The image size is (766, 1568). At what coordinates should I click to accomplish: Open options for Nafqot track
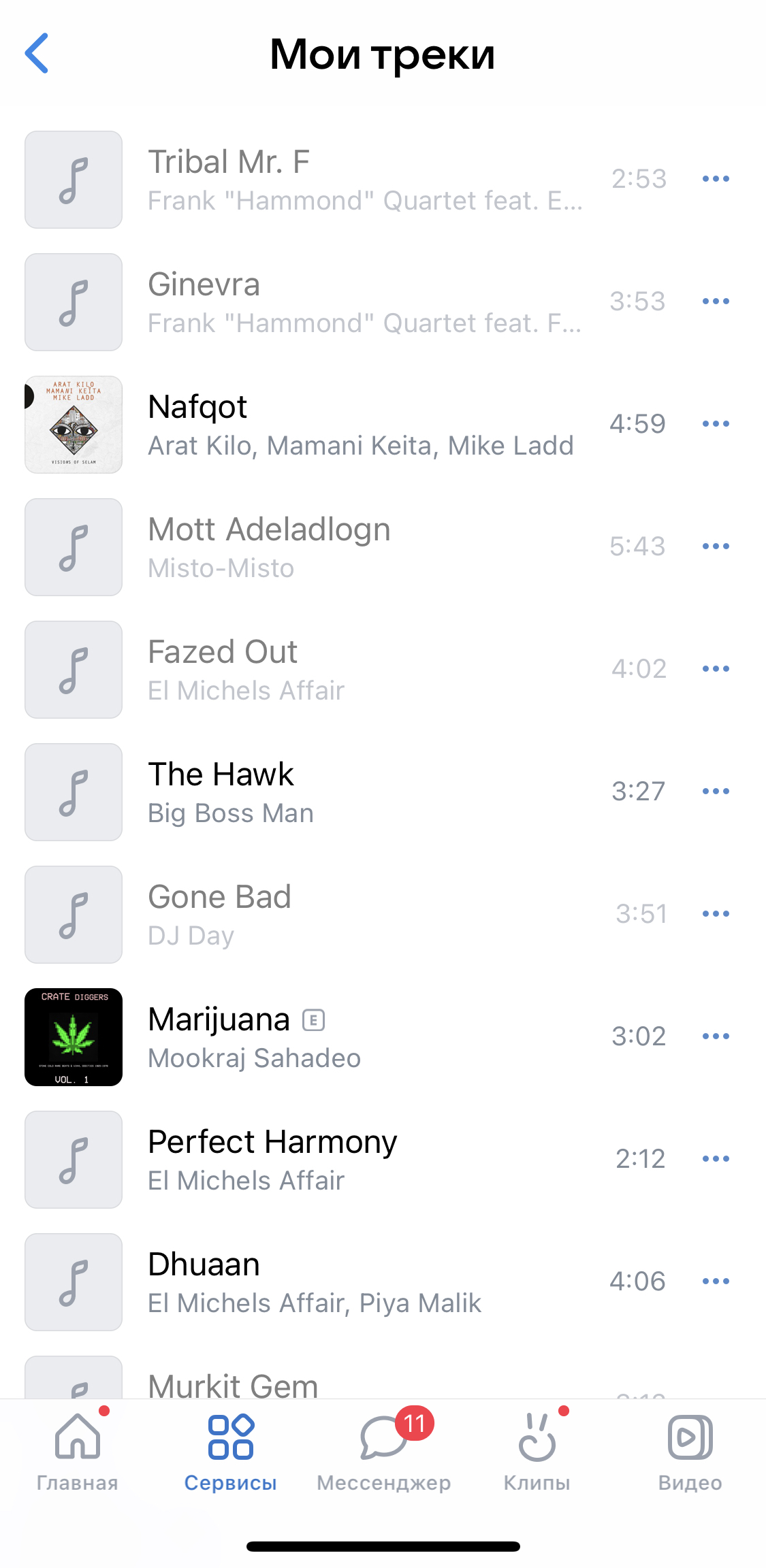click(x=716, y=424)
